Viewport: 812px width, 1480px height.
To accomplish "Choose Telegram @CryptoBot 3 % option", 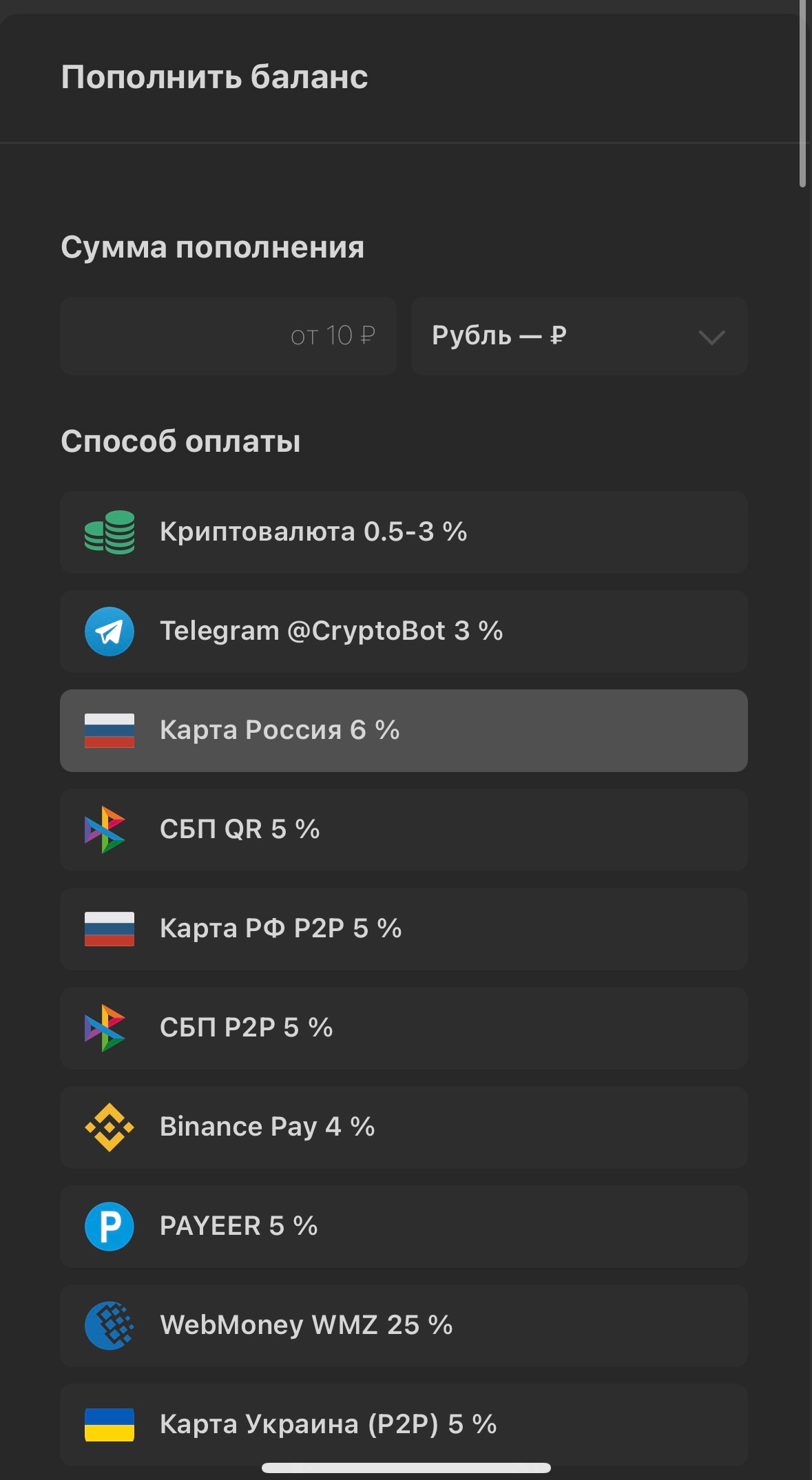I will point(404,632).
